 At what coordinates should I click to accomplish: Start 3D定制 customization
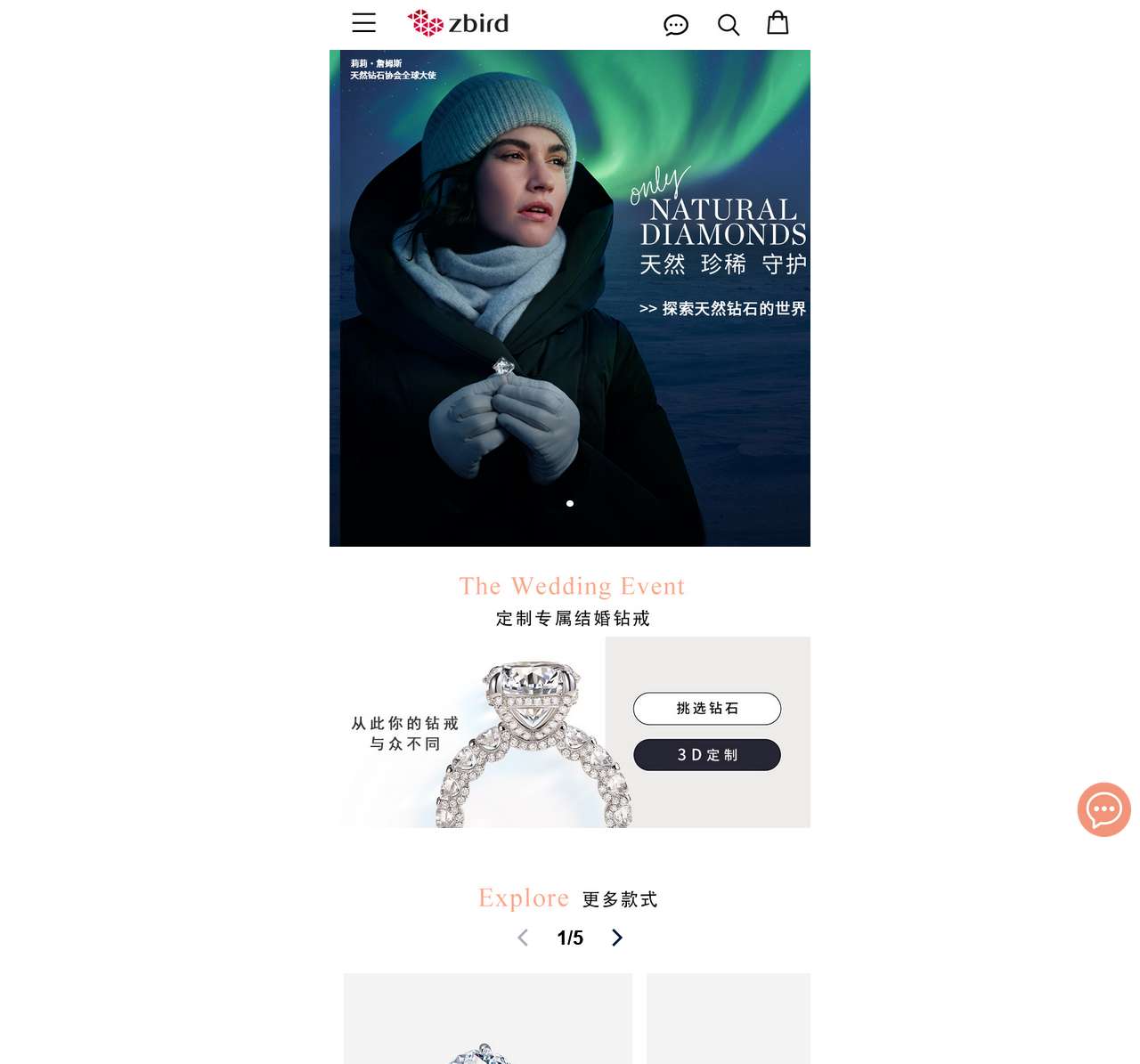point(707,755)
